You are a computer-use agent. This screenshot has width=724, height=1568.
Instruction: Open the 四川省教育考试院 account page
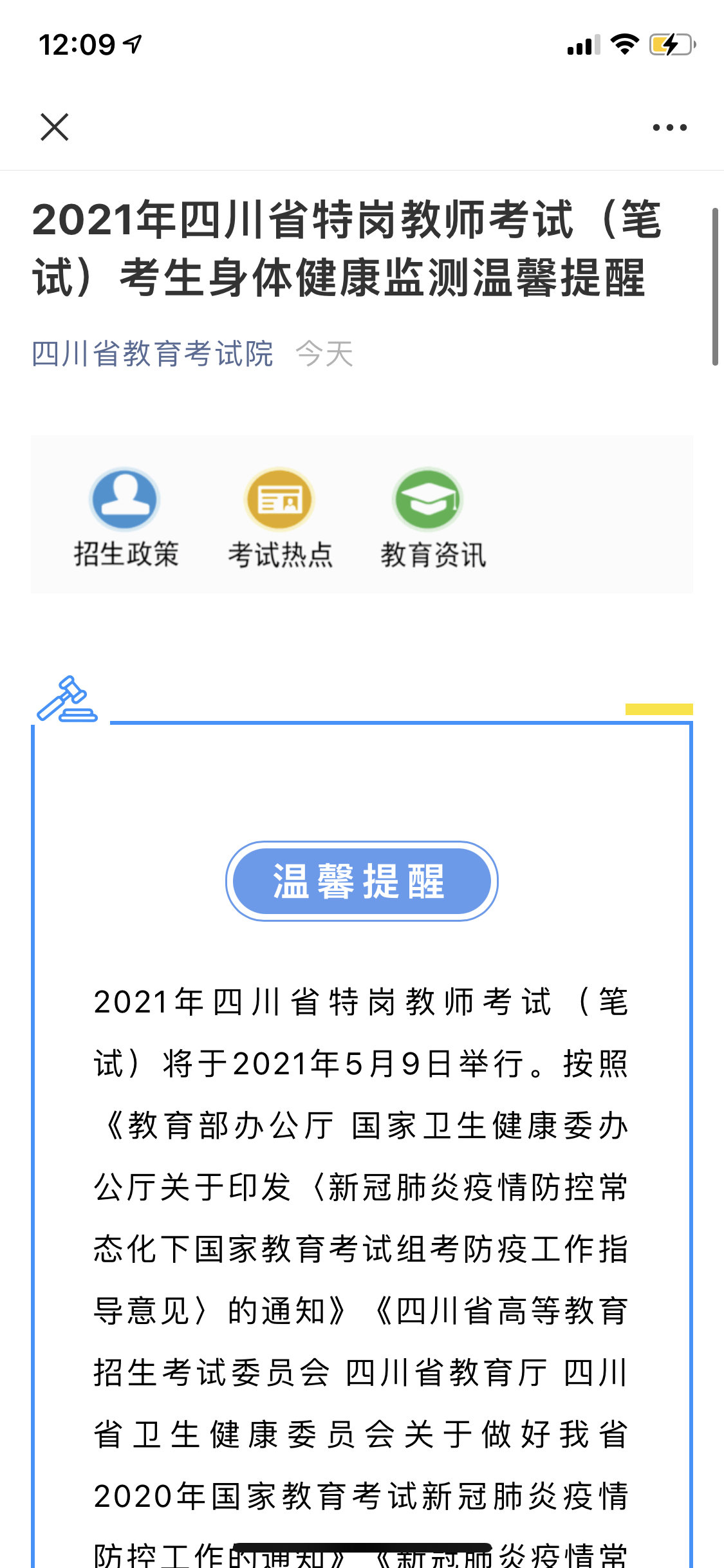[153, 353]
